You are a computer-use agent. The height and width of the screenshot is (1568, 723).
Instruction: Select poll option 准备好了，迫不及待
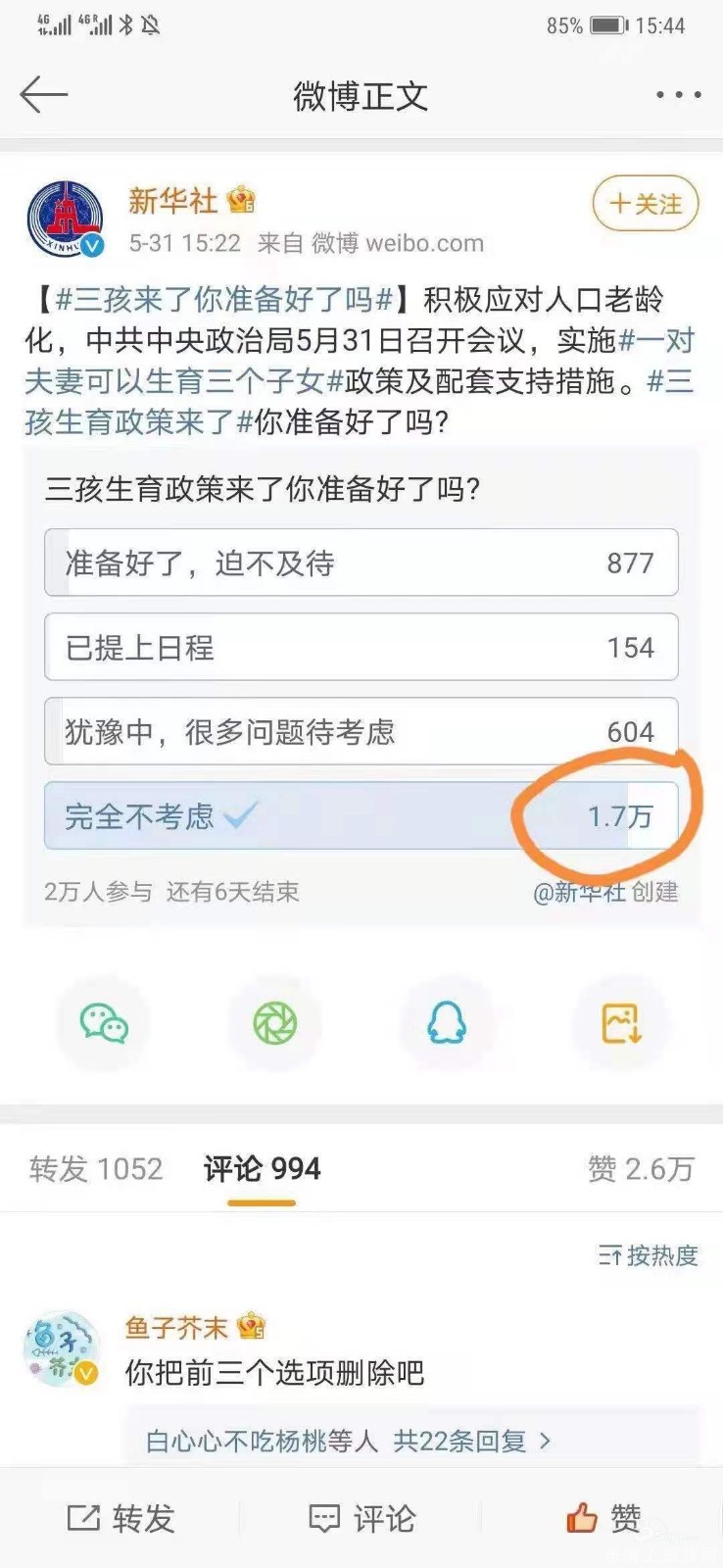tap(361, 563)
